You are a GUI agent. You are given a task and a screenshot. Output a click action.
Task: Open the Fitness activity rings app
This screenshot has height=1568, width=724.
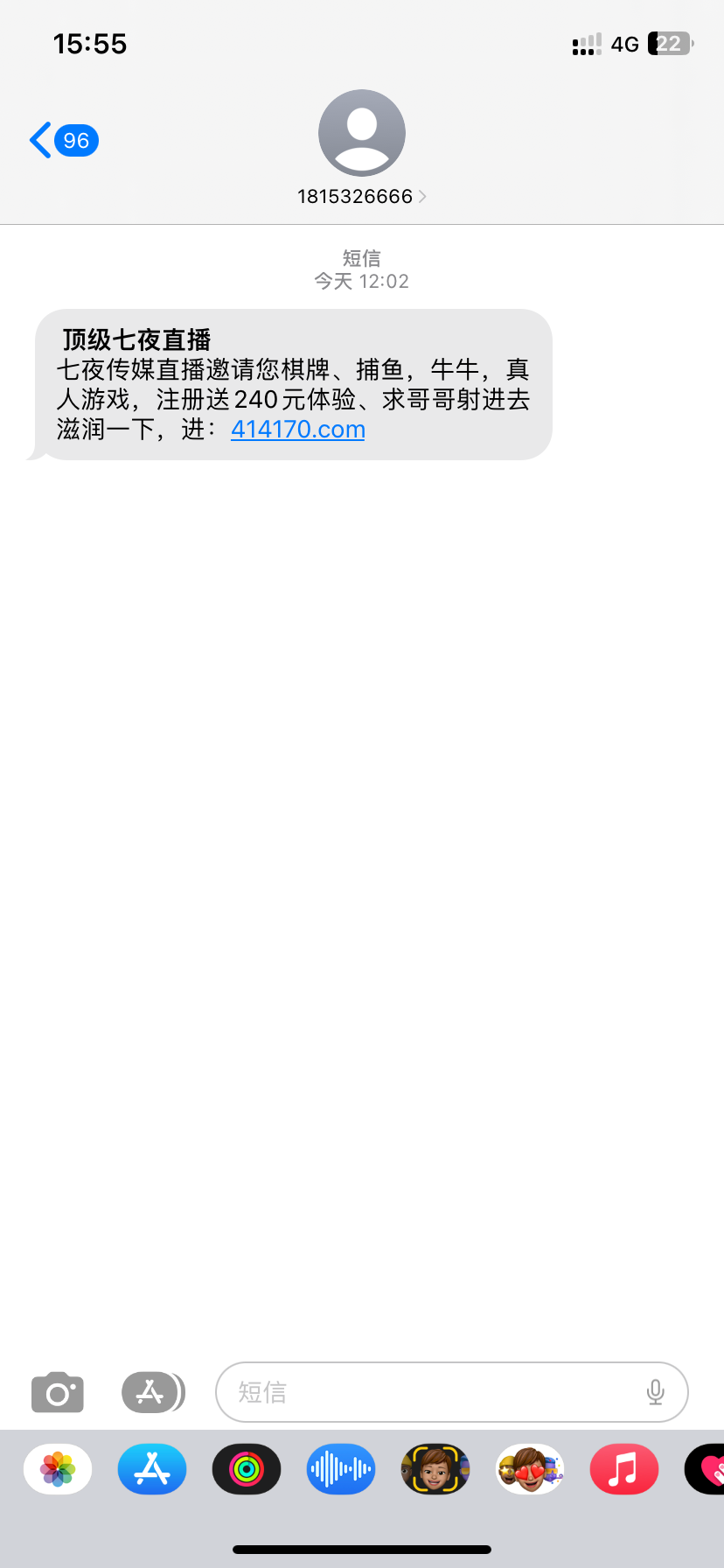pyautogui.click(x=247, y=1469)
